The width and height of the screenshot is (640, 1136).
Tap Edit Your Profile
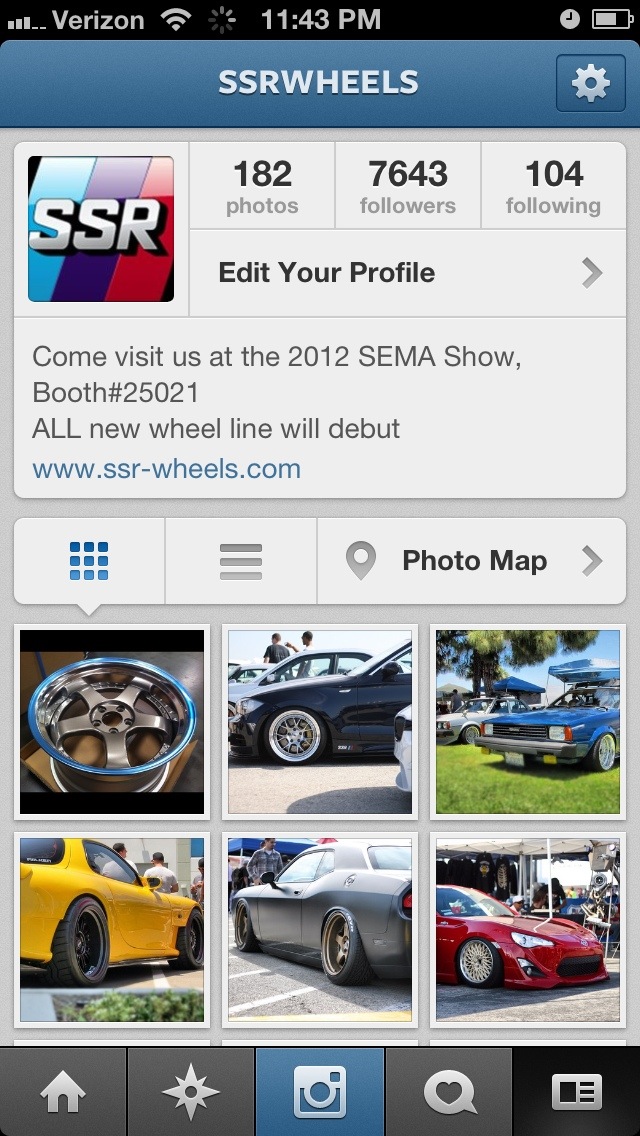click(x=407, y=273)
